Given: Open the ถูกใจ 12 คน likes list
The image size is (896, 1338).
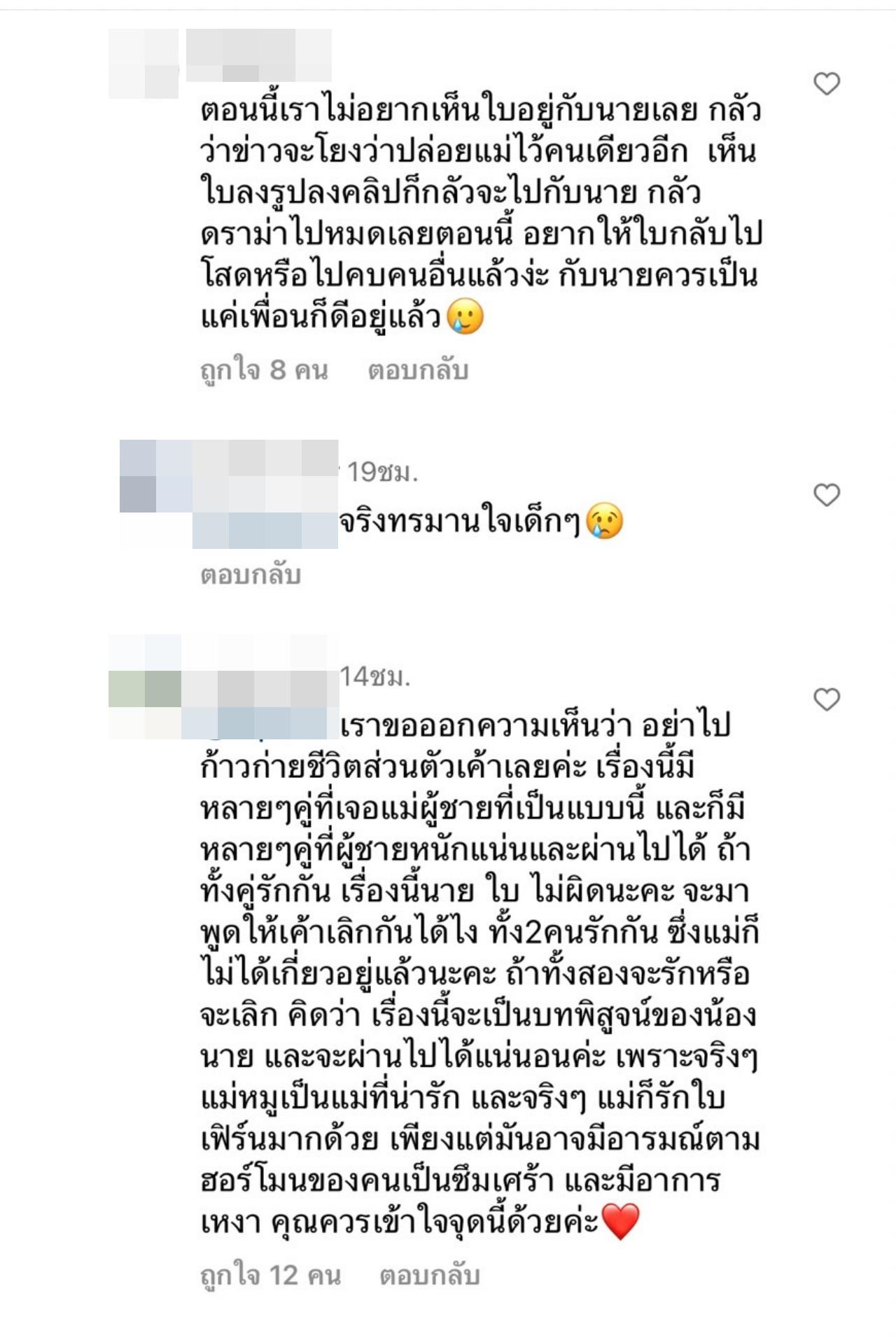Looking at the screenshot, I should (270, 1276).
